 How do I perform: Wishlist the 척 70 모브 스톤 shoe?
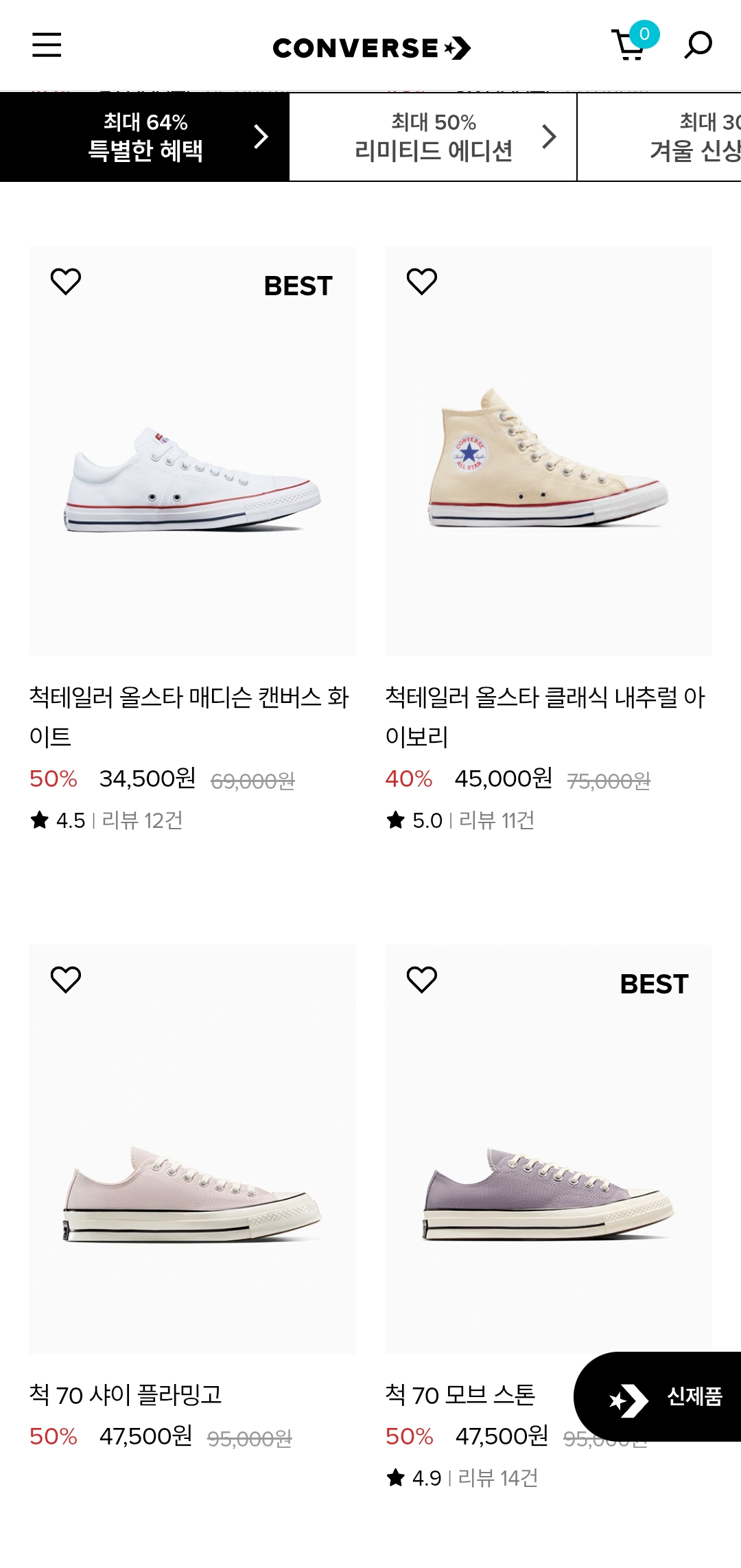[x=422, y=980]
